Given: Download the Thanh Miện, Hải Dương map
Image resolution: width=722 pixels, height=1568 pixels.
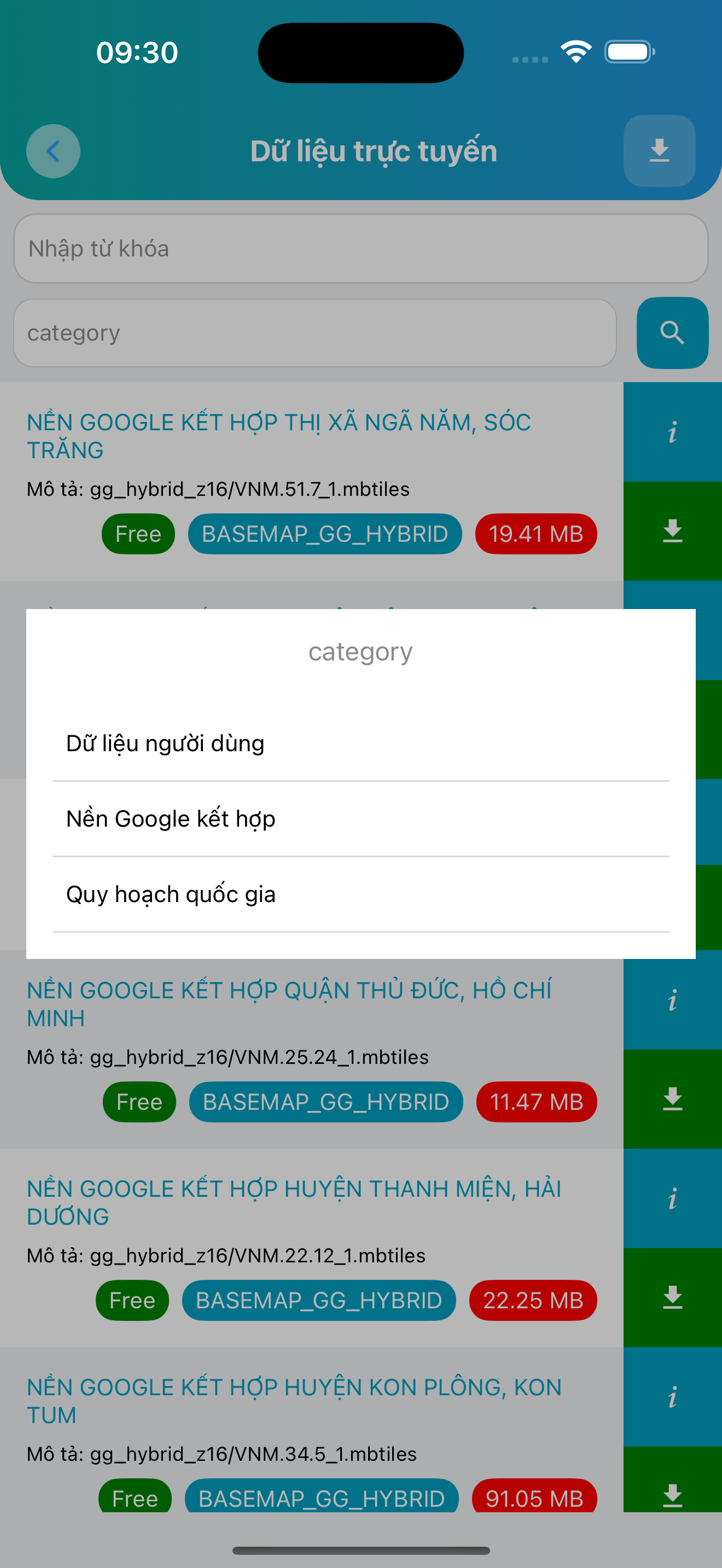Looking at the screenshot, I should tap(672, 1298).
